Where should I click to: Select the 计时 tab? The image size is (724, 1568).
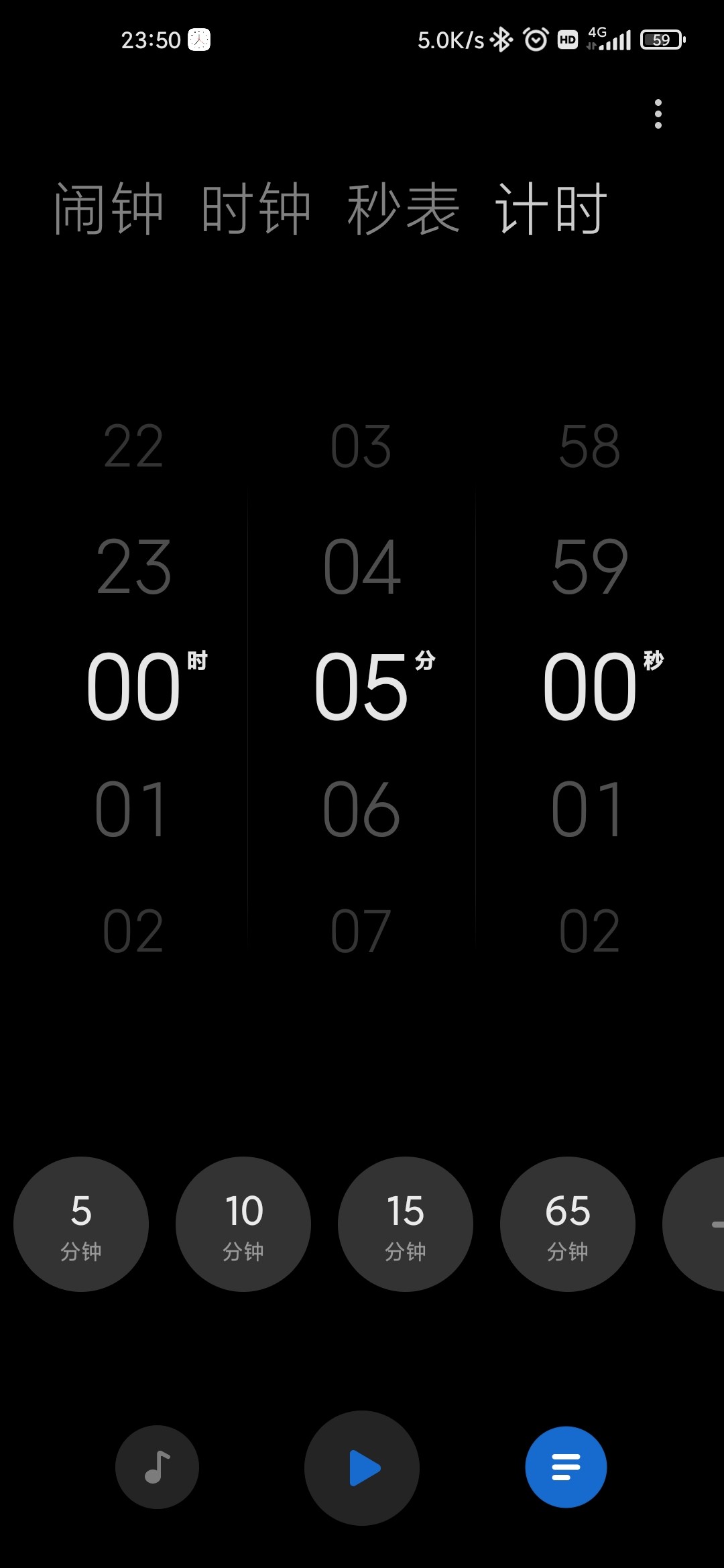[551, 209]
